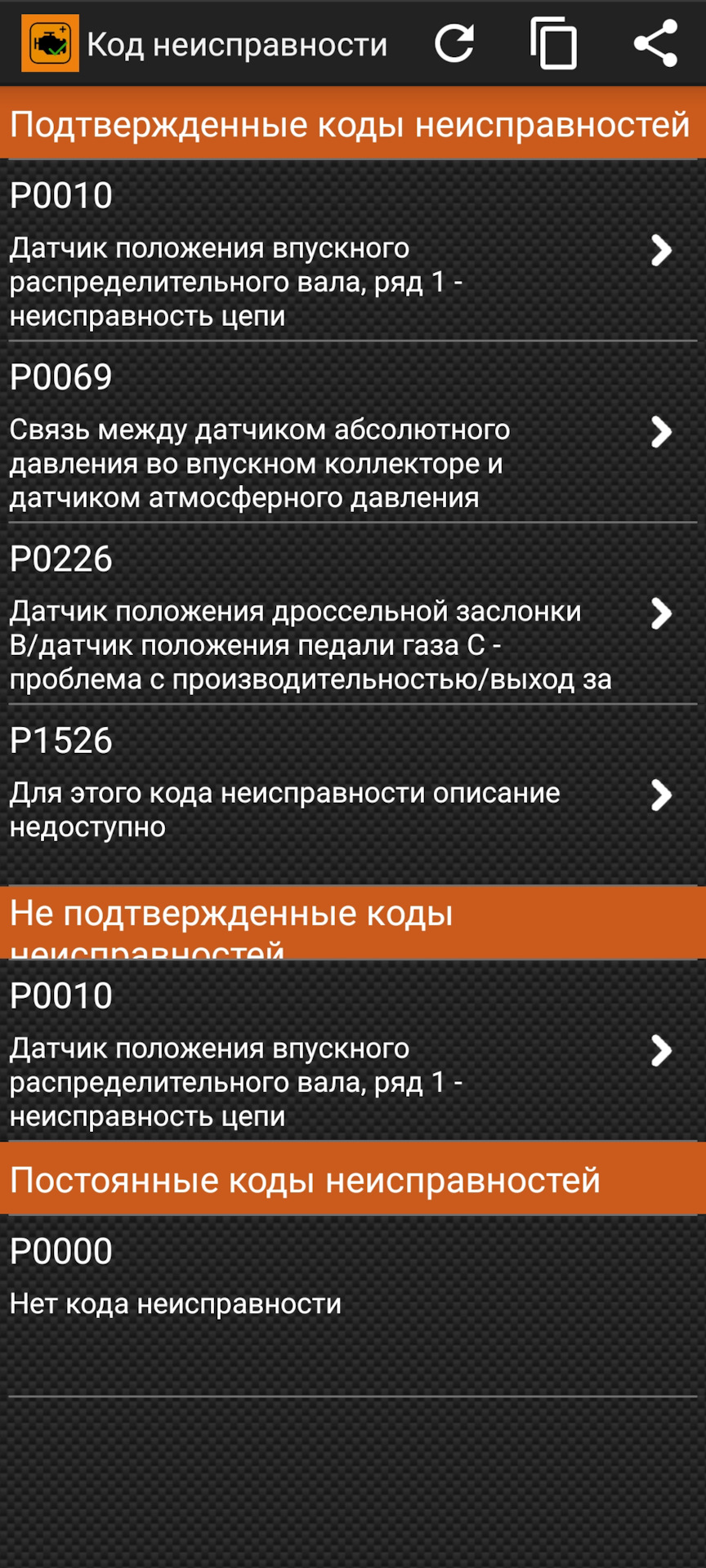Tap the app icon in the header
Image resolution: width=706 pixels, height=1568 pixels.
pos(50,44)
